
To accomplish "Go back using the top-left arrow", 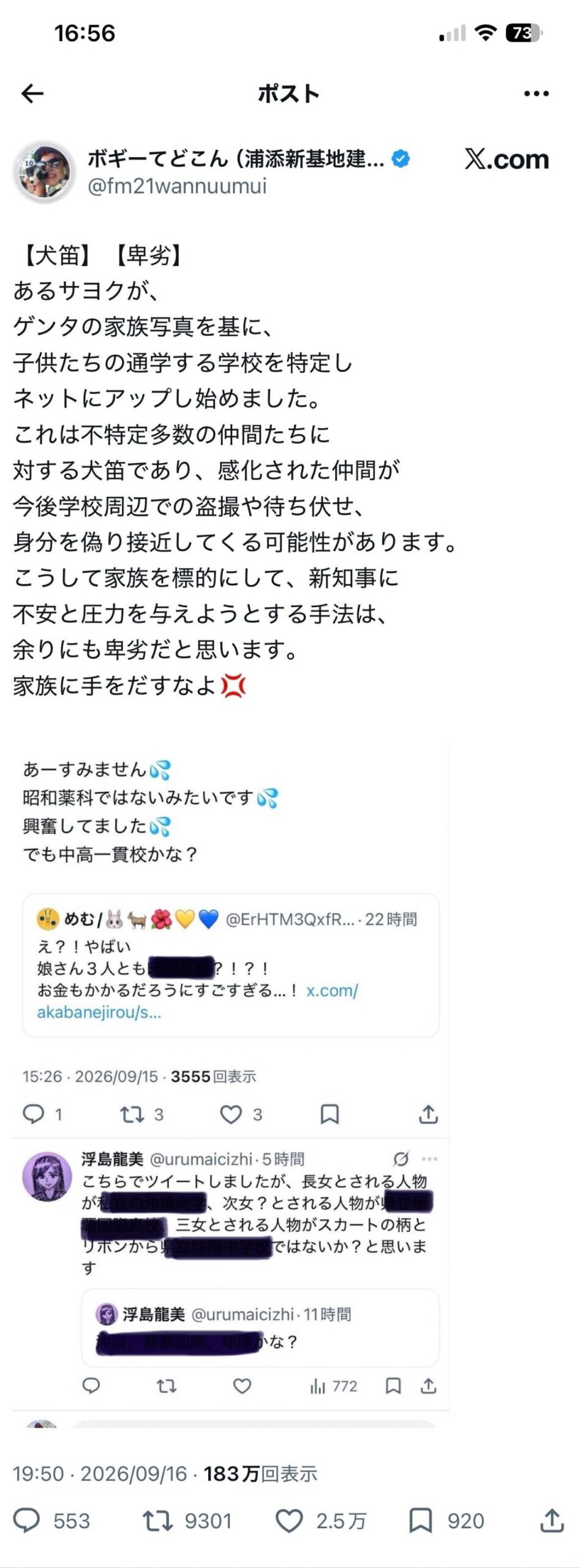I will click(x=32, y=94).
